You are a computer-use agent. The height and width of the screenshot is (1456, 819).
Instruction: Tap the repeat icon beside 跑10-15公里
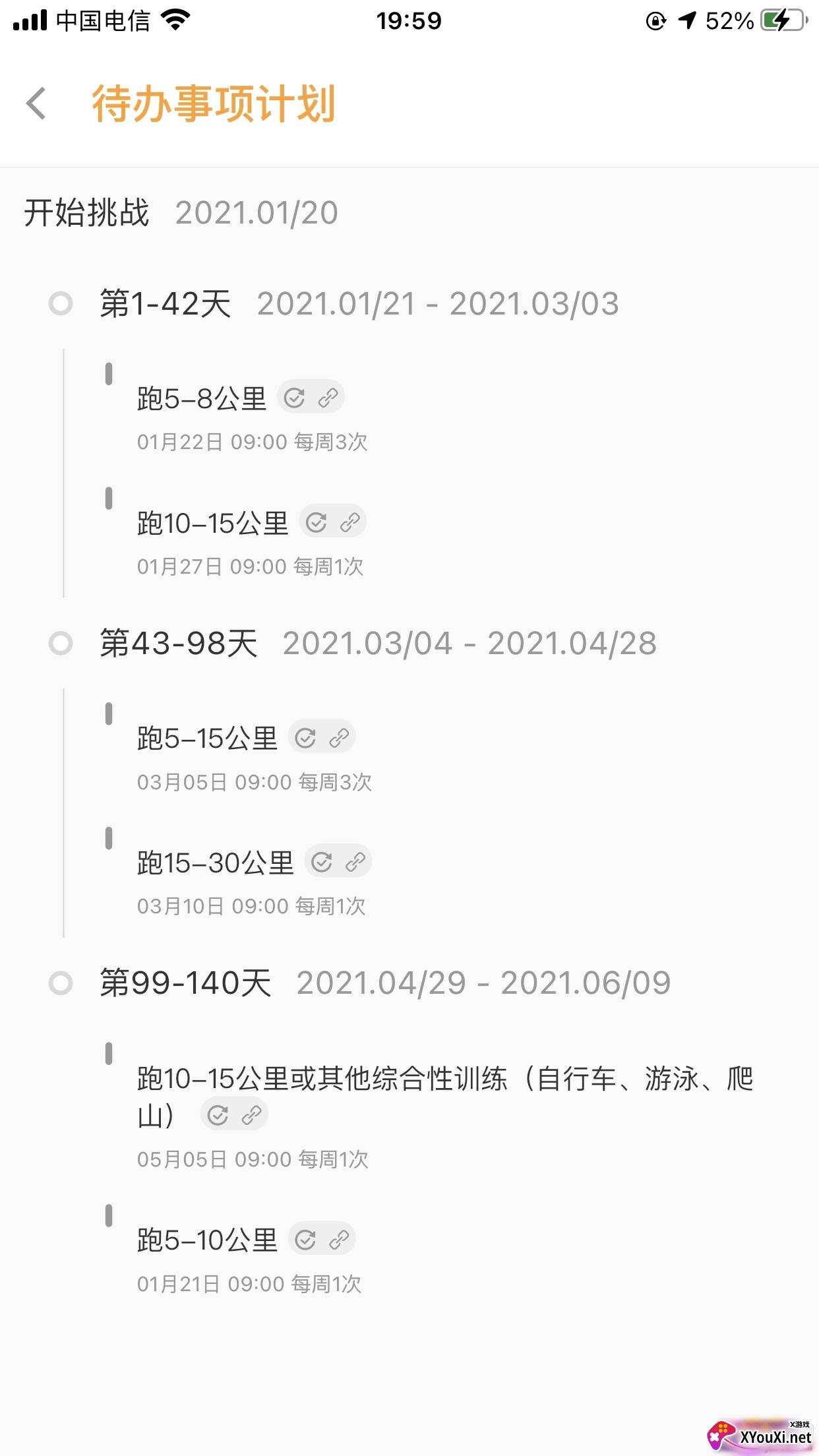tap(317, 521)
